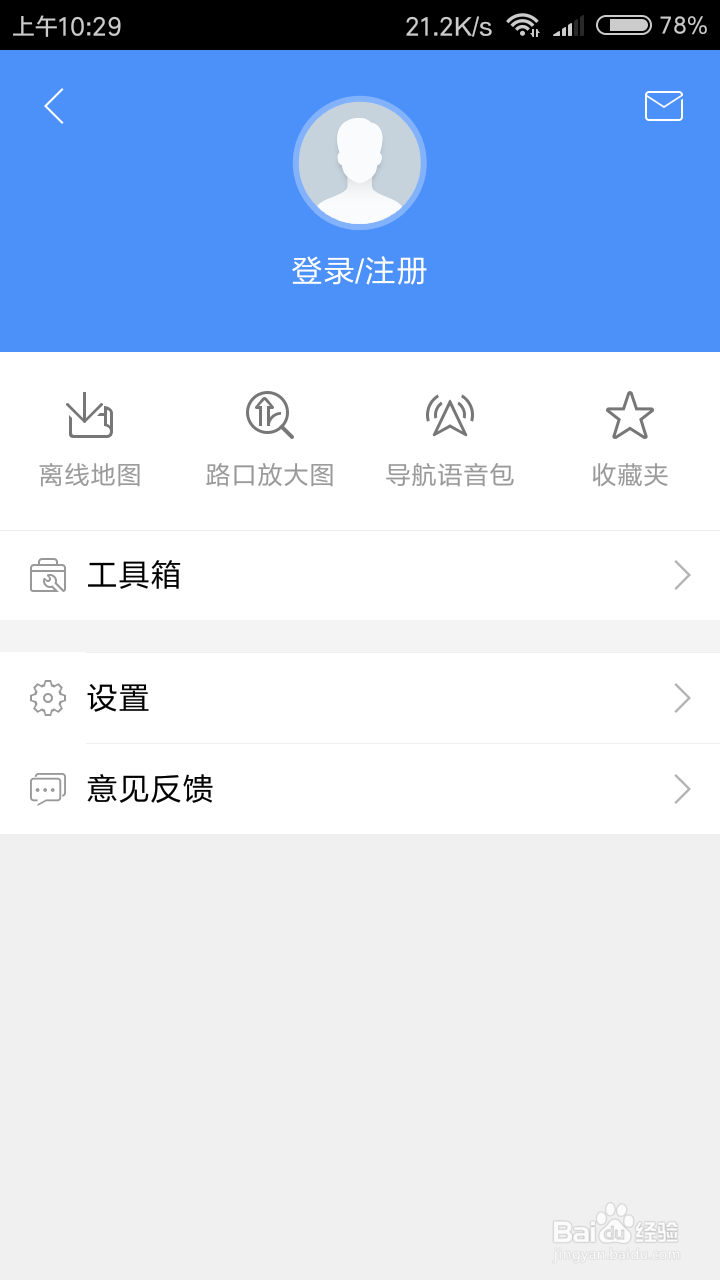The height and width of the screenshot is (1280, 720).
Task: Click the toolbox (工具箱) briefcase icon
Action: (x=47, y=575)
